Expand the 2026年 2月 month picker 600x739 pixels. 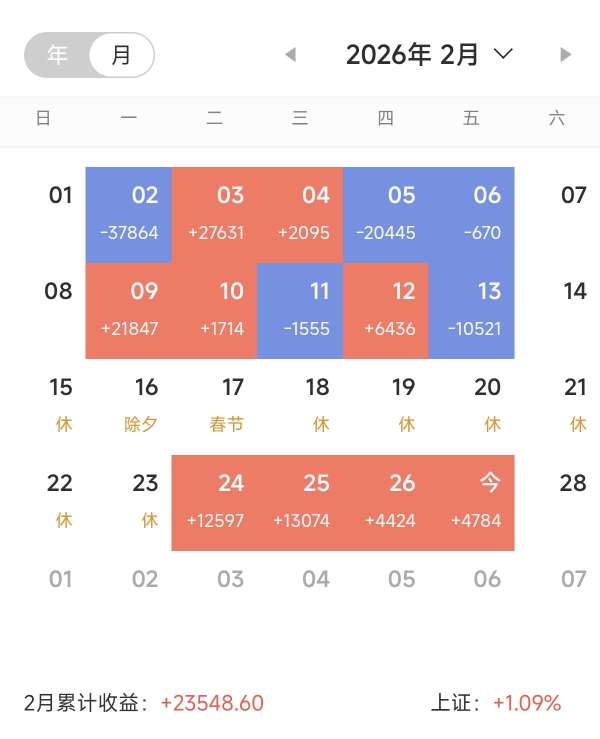click(429, 55)
